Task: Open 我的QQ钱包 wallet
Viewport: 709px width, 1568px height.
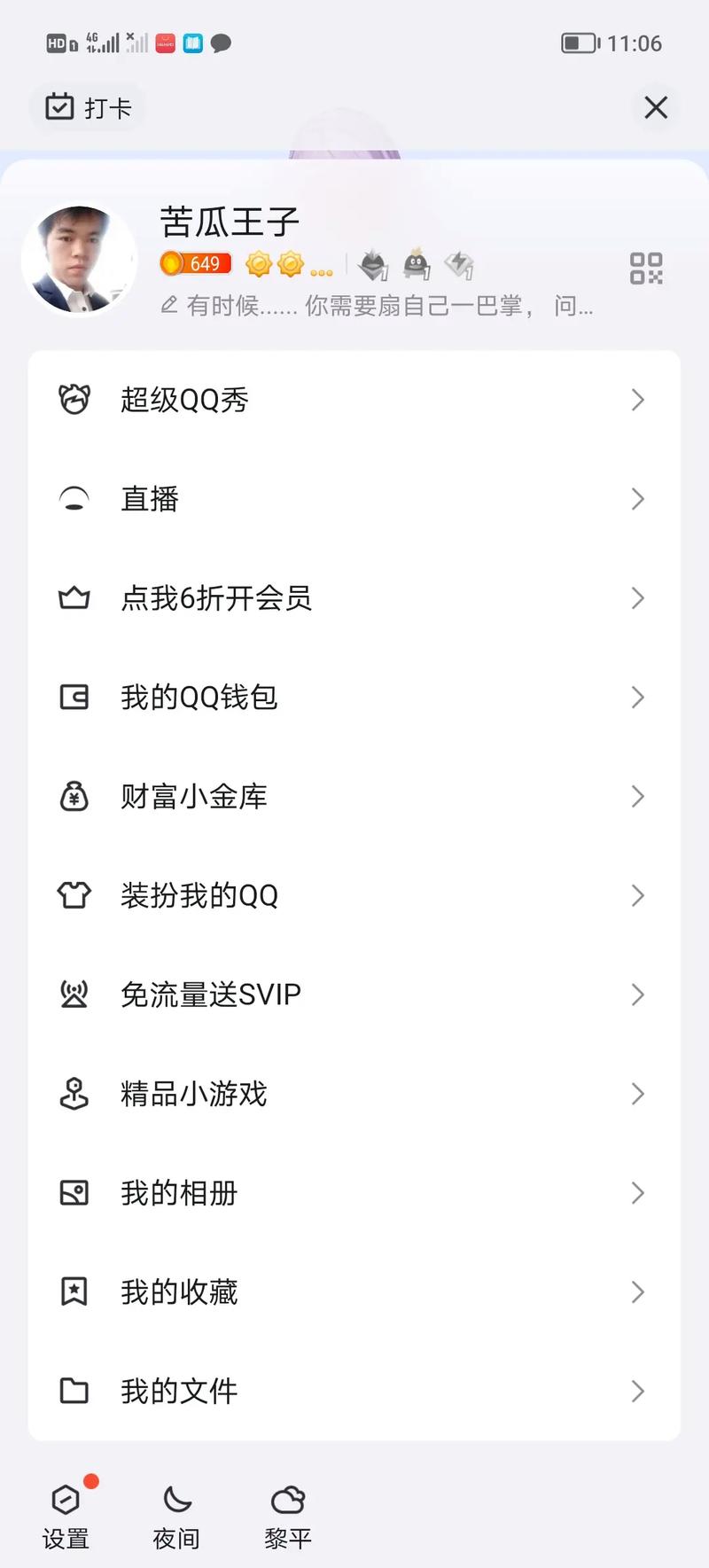Action: [354, 697]
